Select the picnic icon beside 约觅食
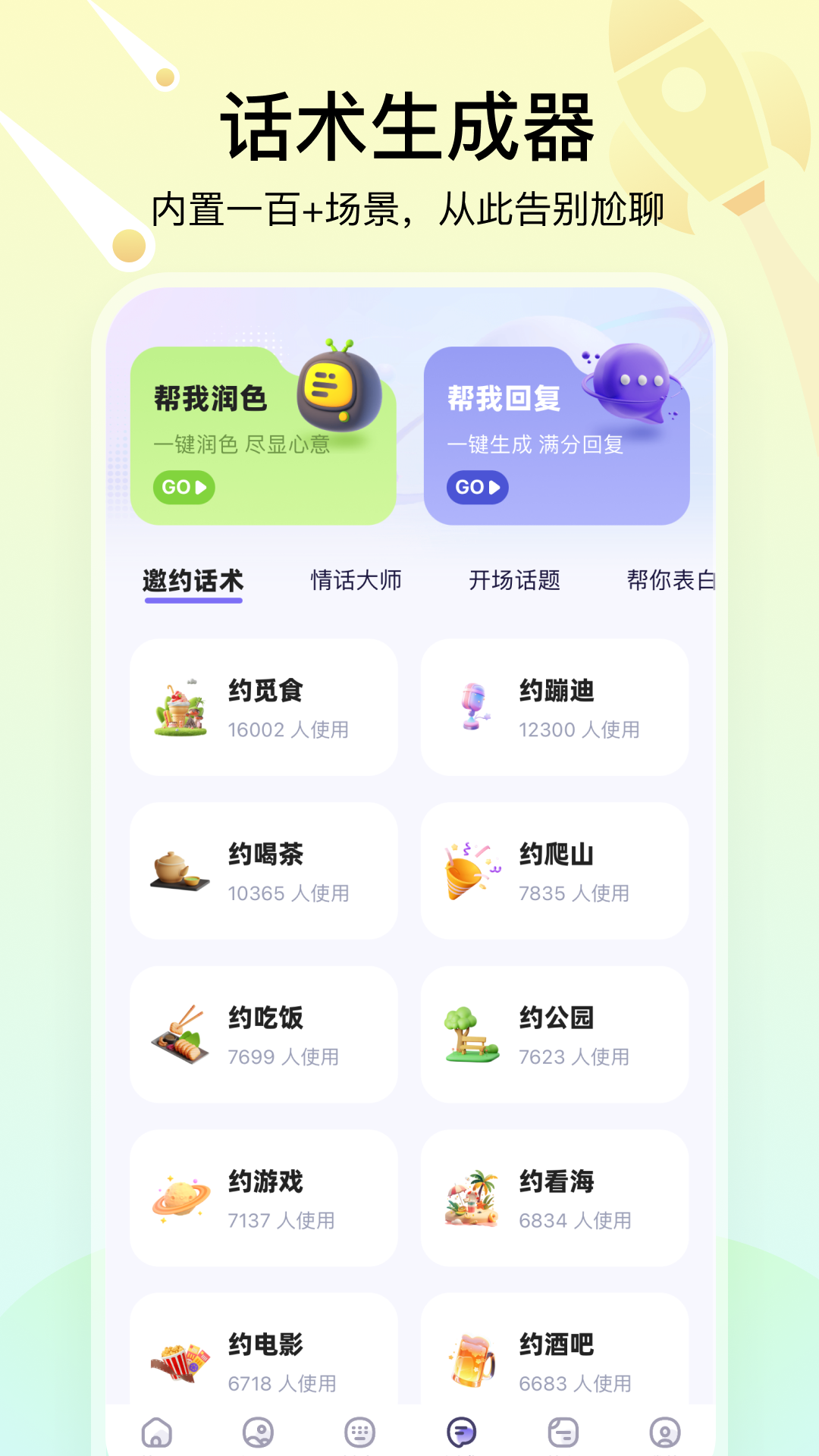Screen dimensions: 819x1456 pos(180,707)
